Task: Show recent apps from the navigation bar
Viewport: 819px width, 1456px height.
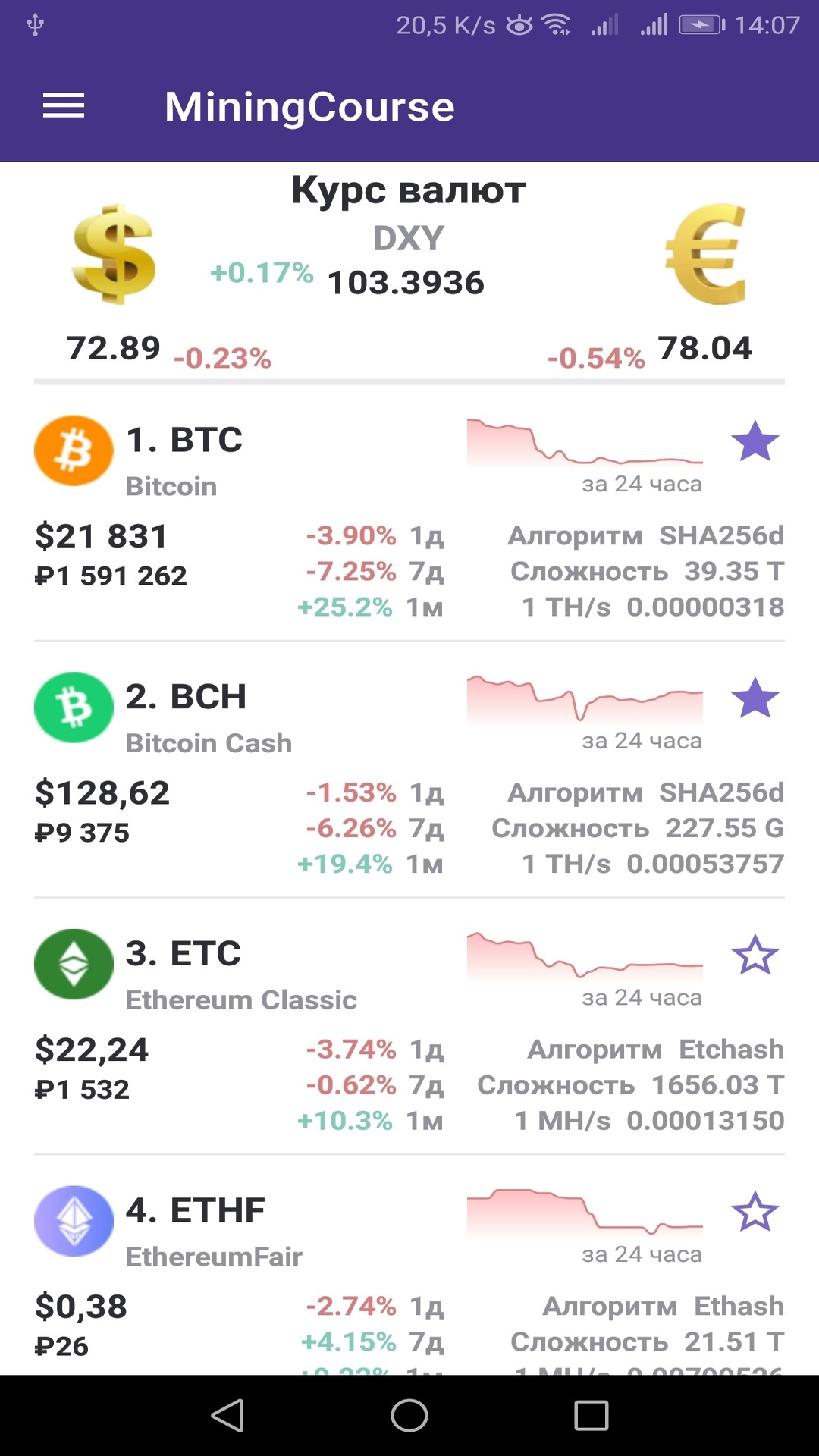Action: pos(591,1415)
